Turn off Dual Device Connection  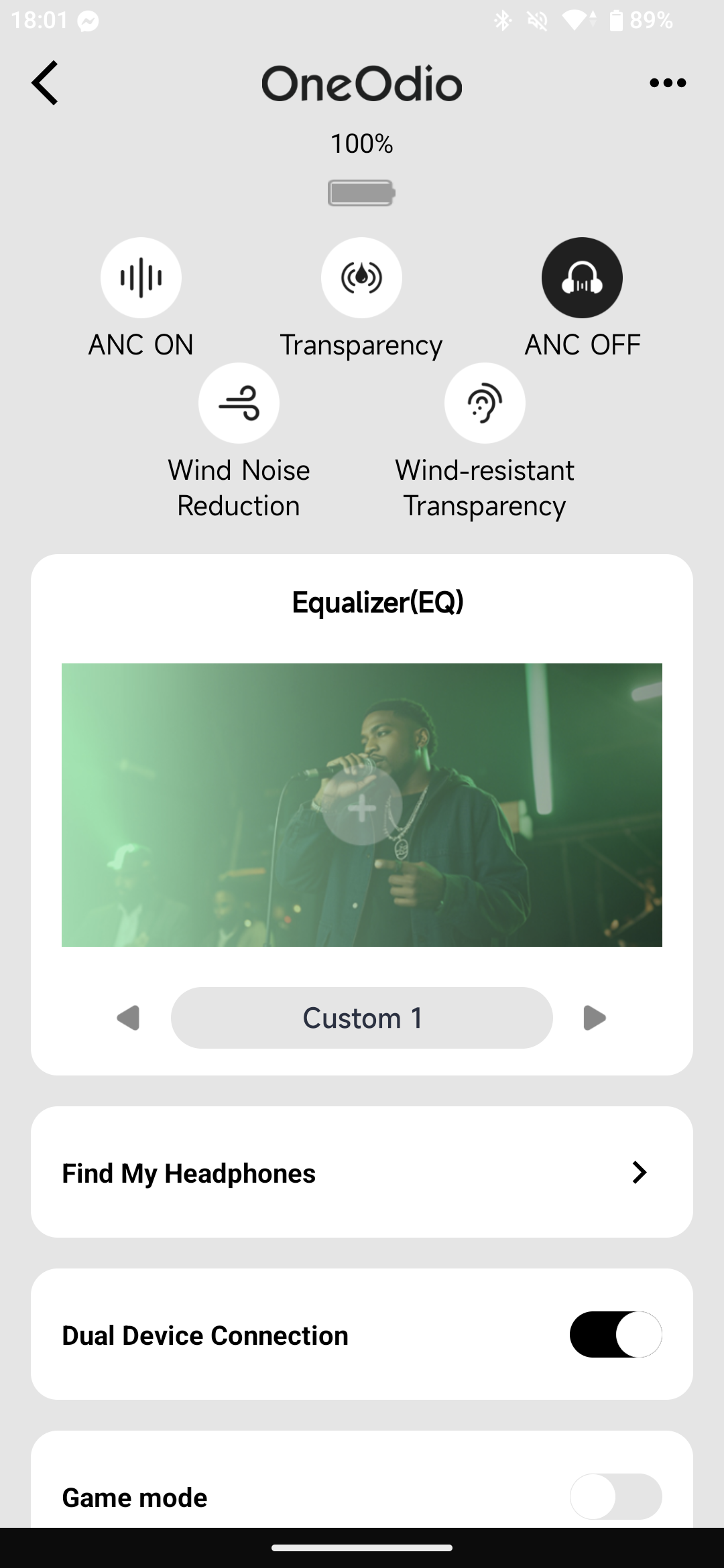point(615,1334)
